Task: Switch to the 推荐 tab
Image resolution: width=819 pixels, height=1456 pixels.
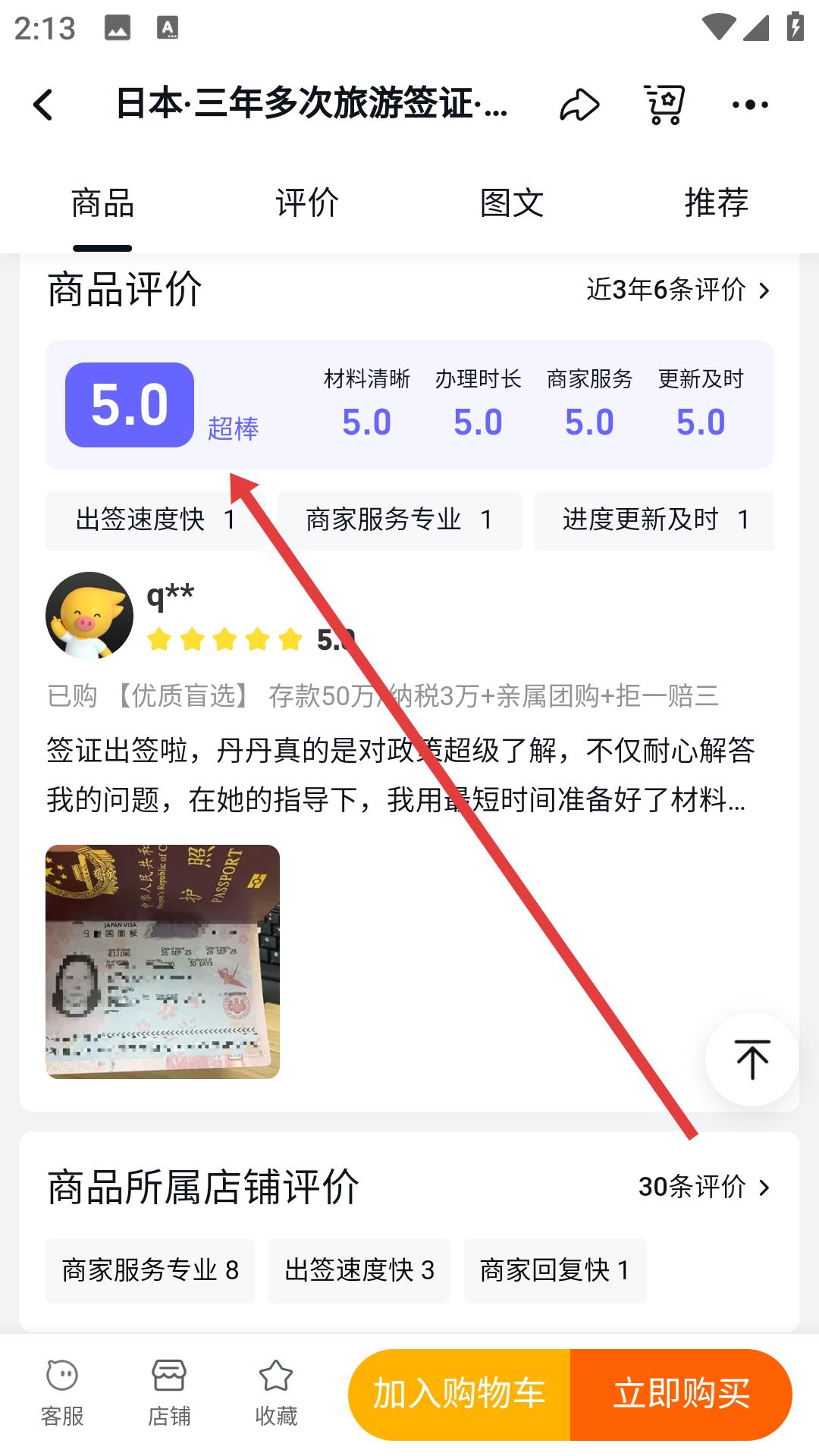Action: [716, 203]
